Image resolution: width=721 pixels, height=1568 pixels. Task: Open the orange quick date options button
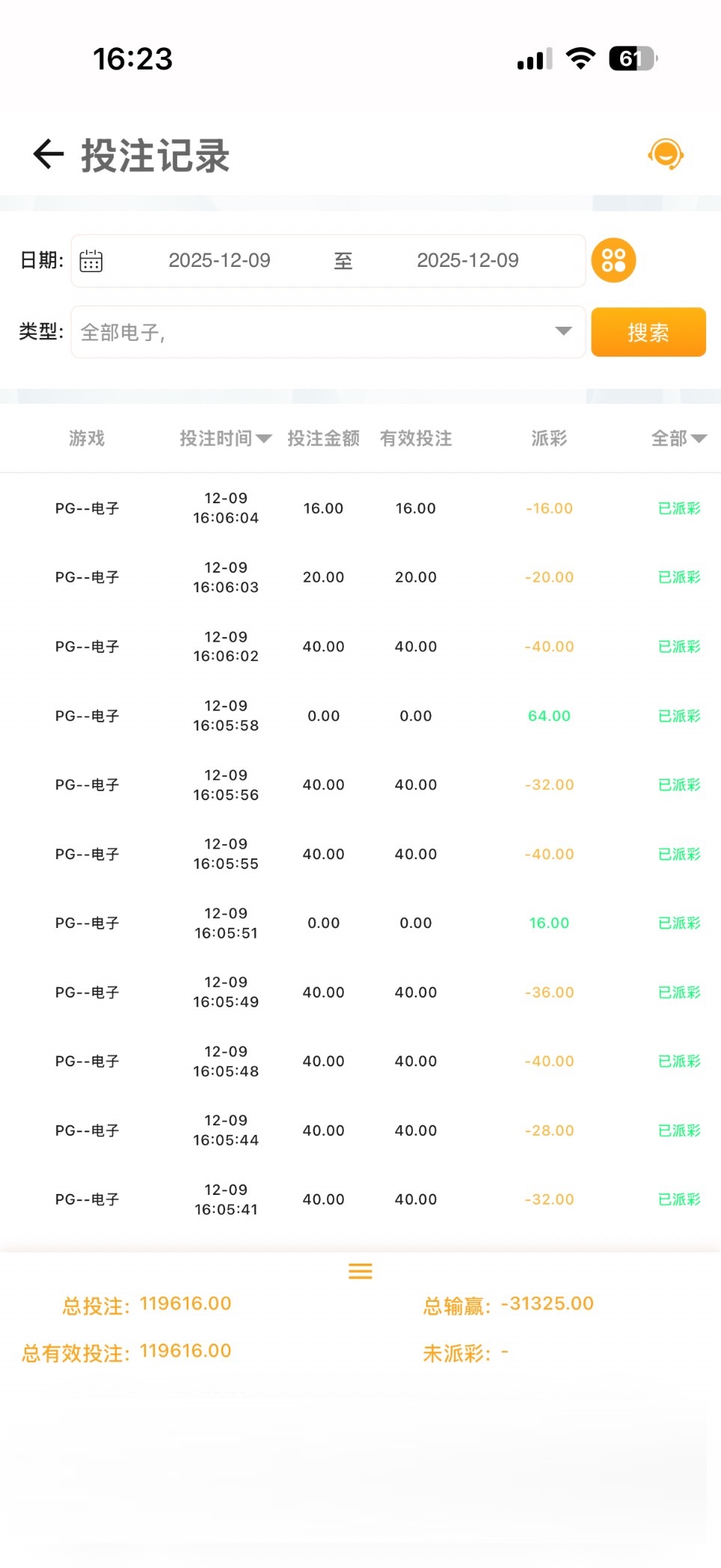point(613,260)
